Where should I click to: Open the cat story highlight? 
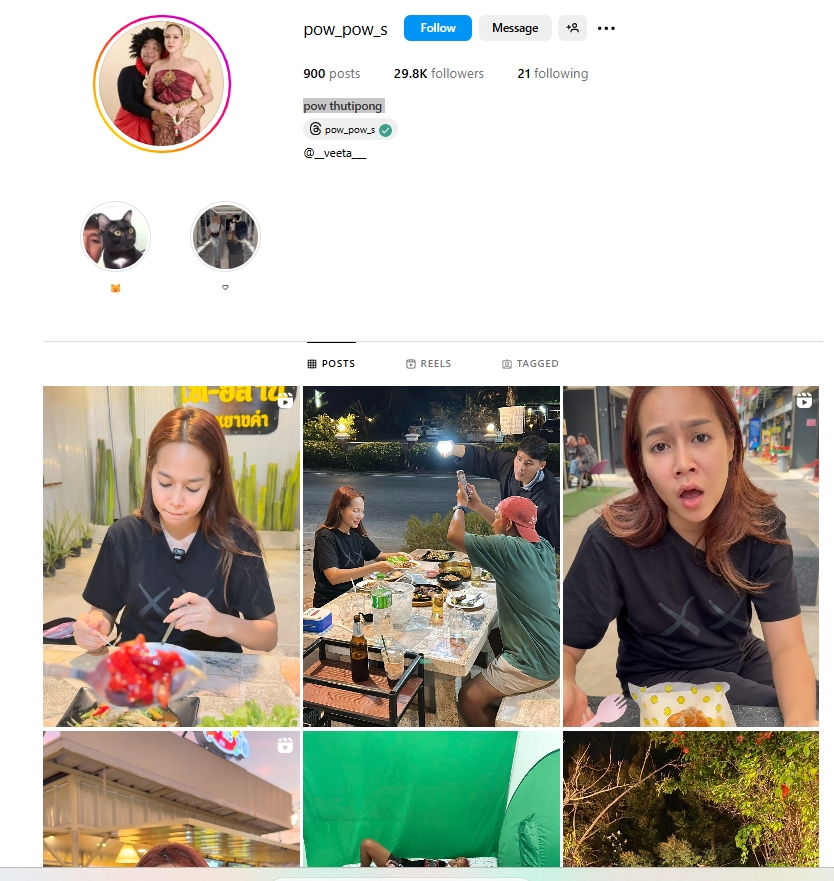(x=115, y=236)
